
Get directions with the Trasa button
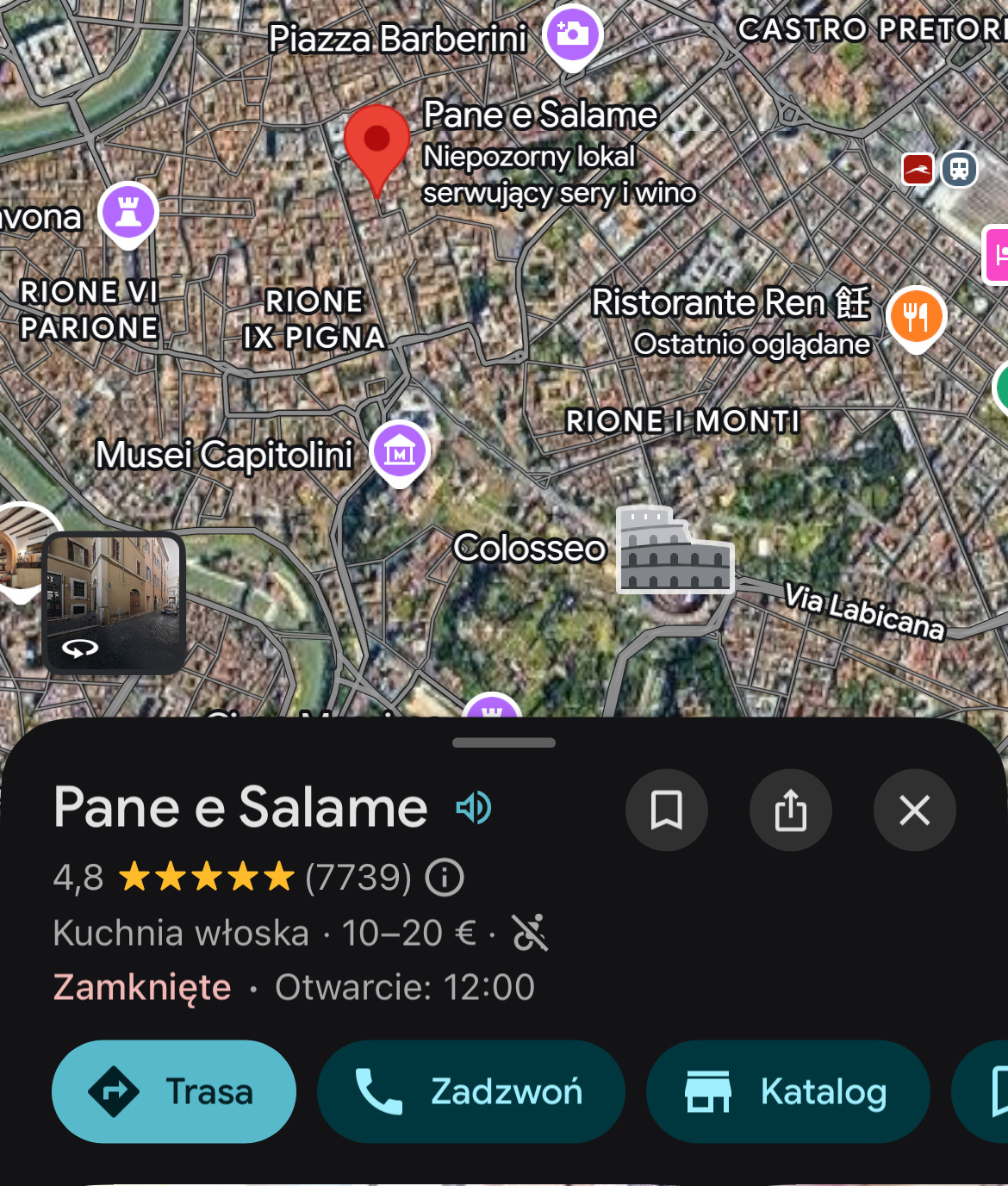[x=174, y=1091]
